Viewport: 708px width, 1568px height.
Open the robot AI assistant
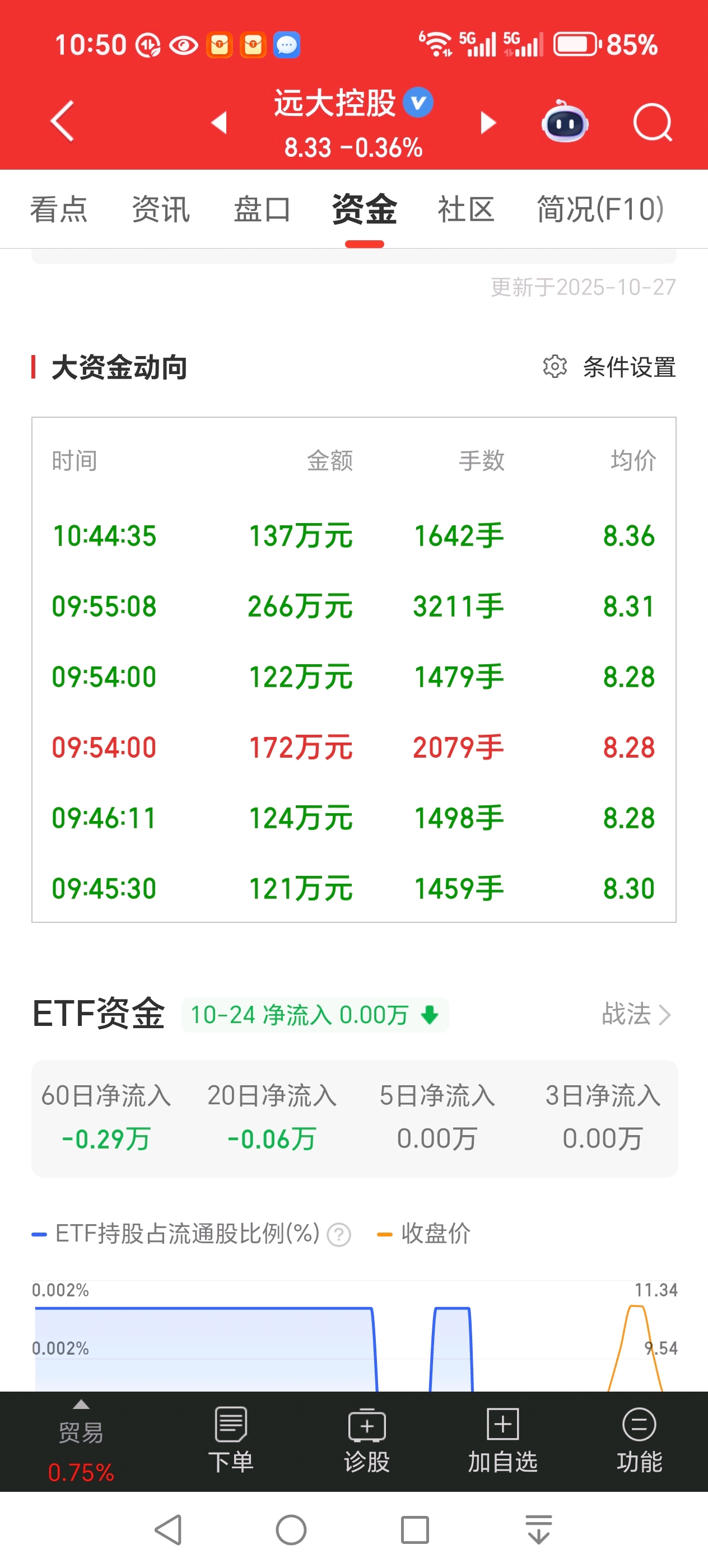pos(565,123)
